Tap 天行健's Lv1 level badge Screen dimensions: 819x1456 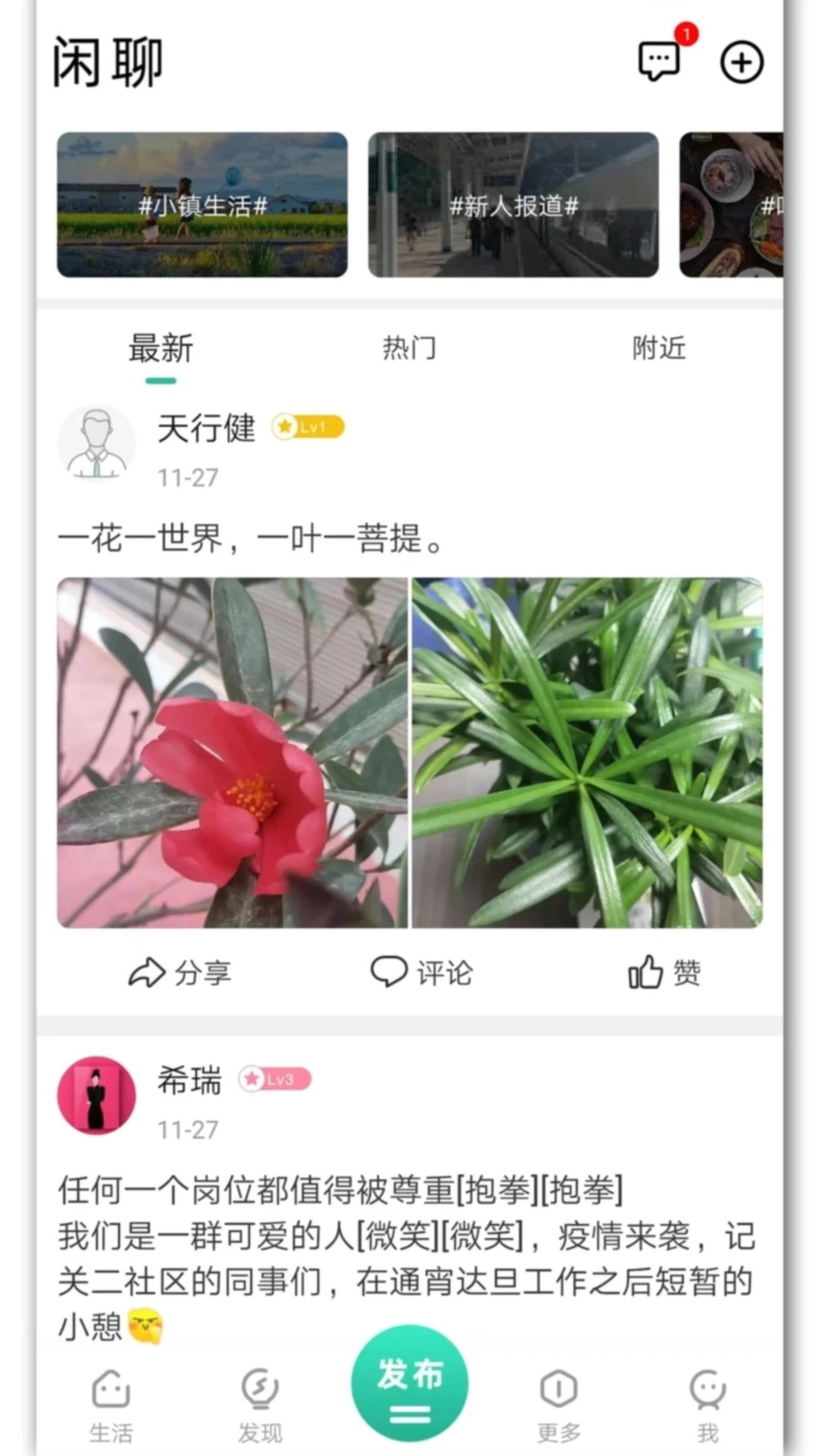307,427
